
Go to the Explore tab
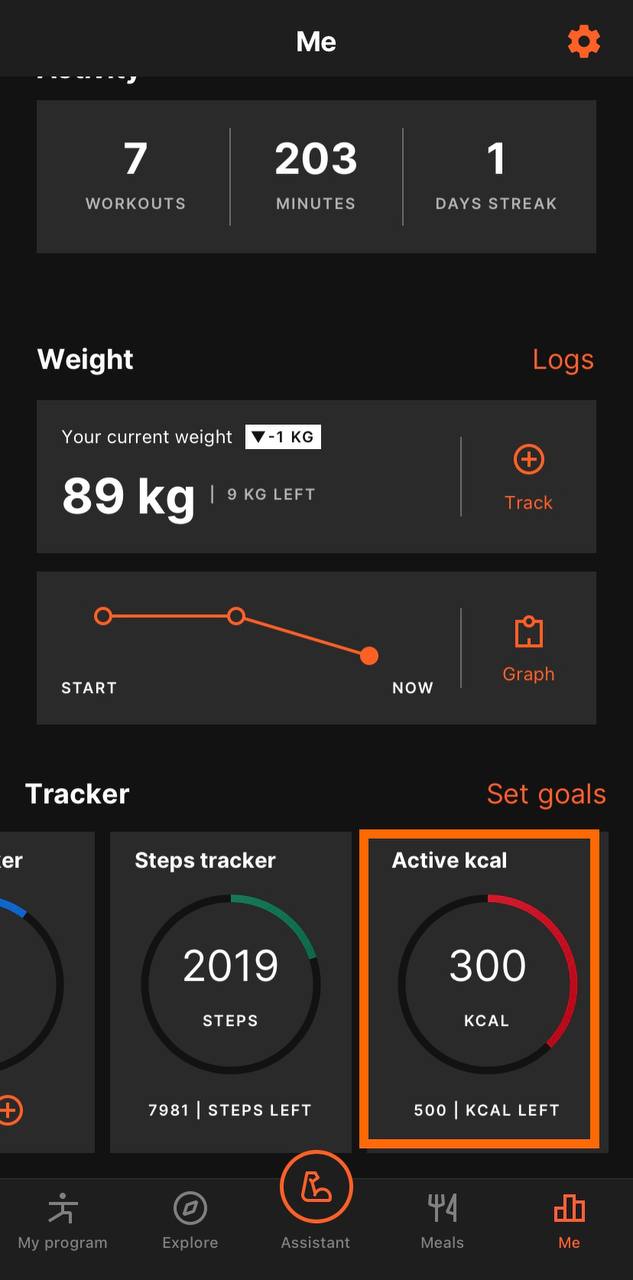[x=190, y=1221]
